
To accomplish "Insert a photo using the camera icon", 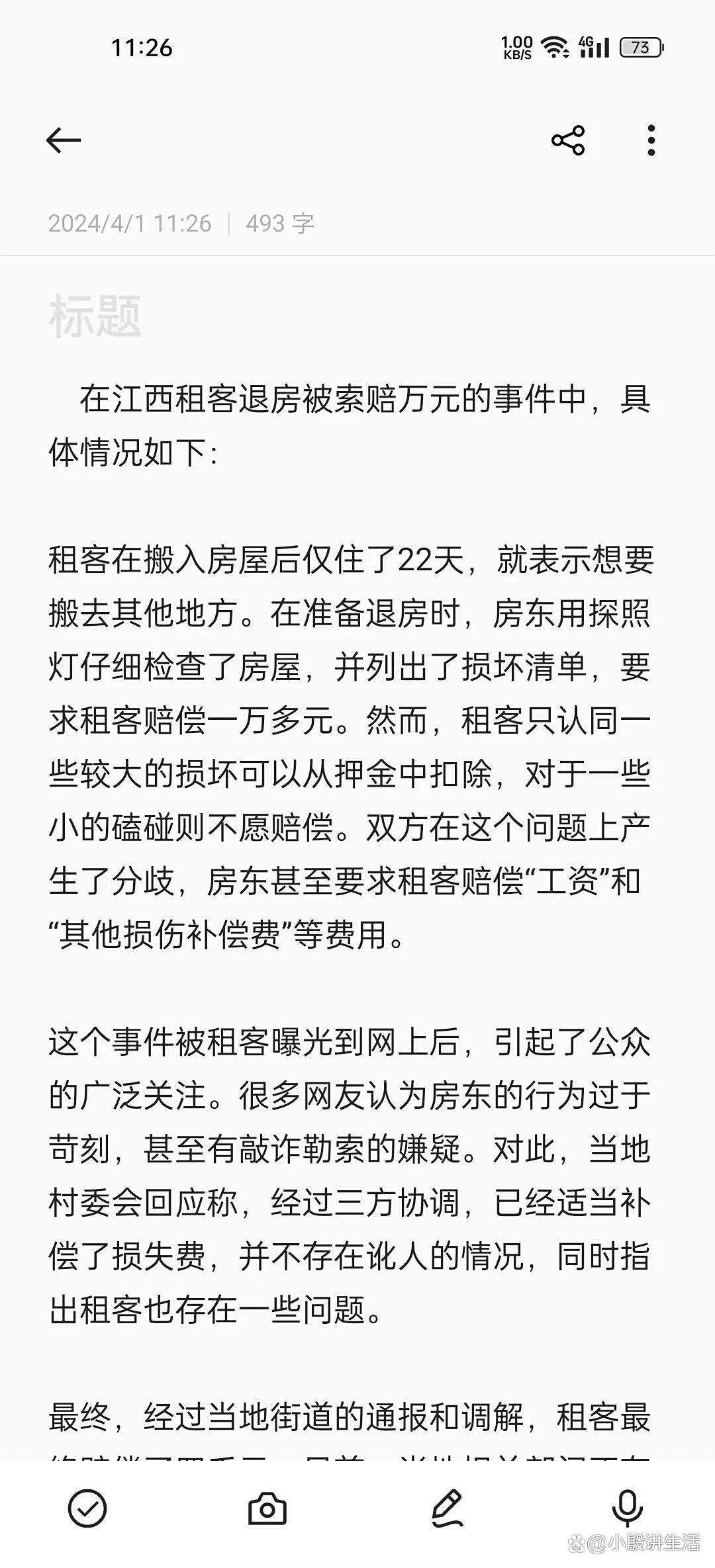I will click(x=267, y=1508).
